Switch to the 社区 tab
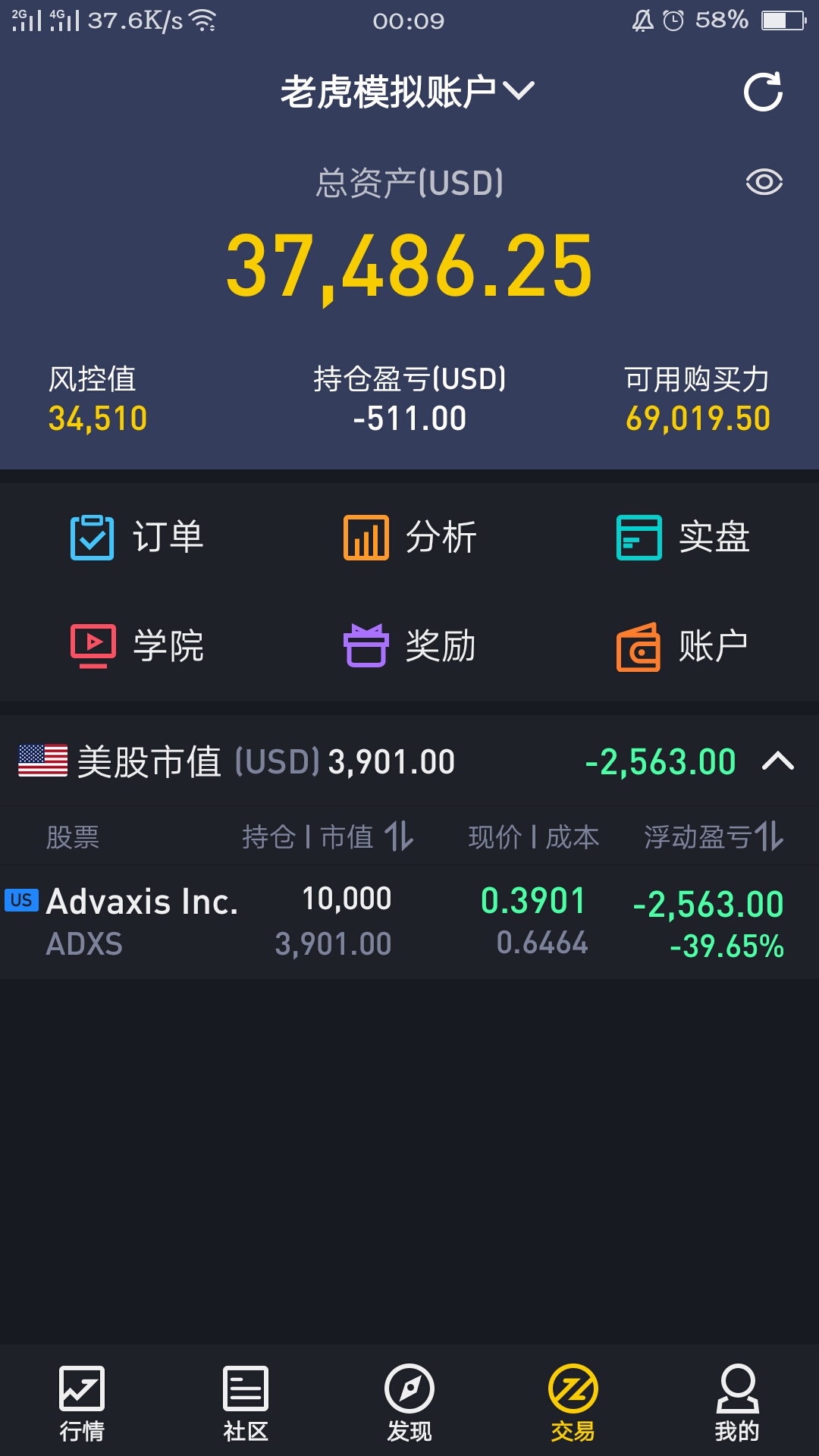Image resolution: width=819 pixels, height=1456 pixels. pos(246,1404)
